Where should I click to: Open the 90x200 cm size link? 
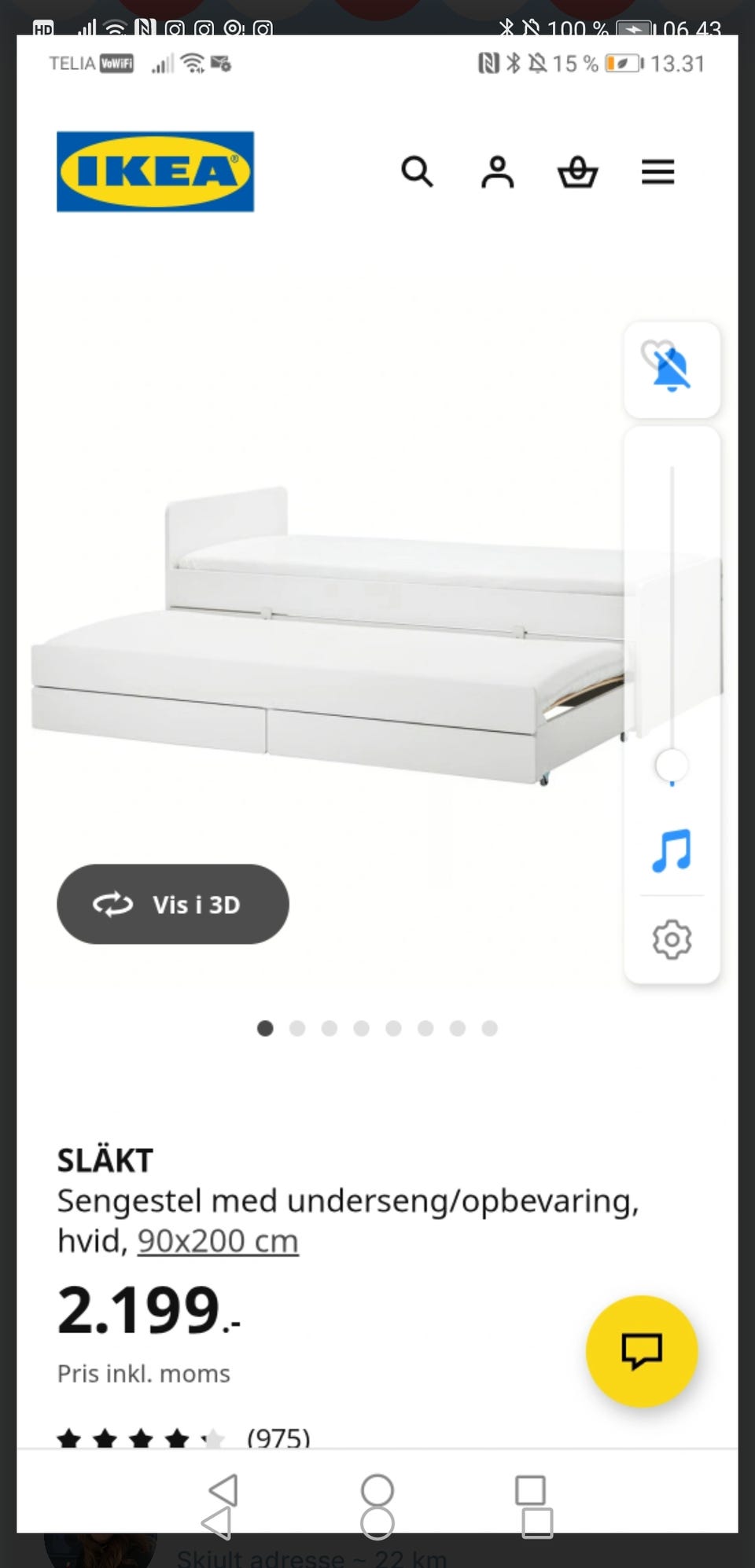tap(218, 1241)
